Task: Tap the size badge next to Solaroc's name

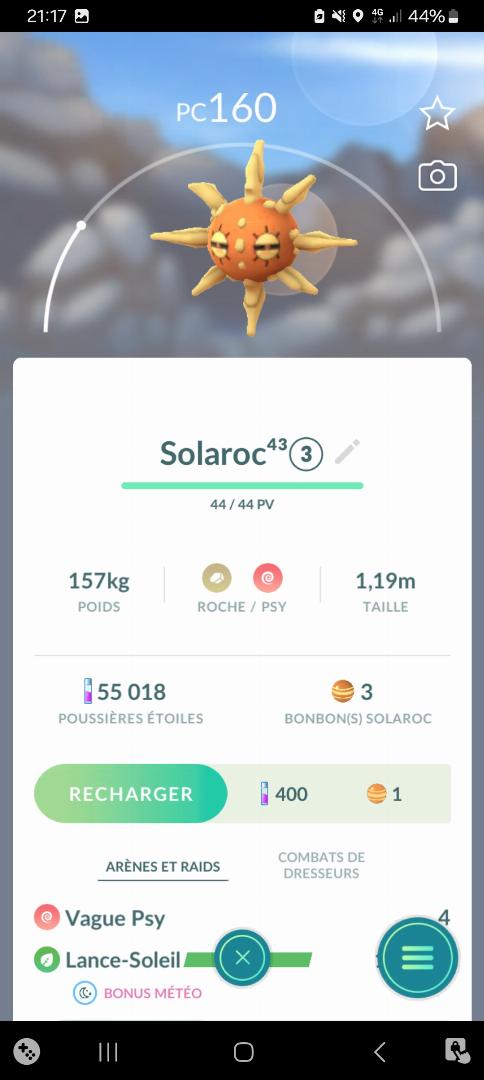Action: [x=306, y=455]
